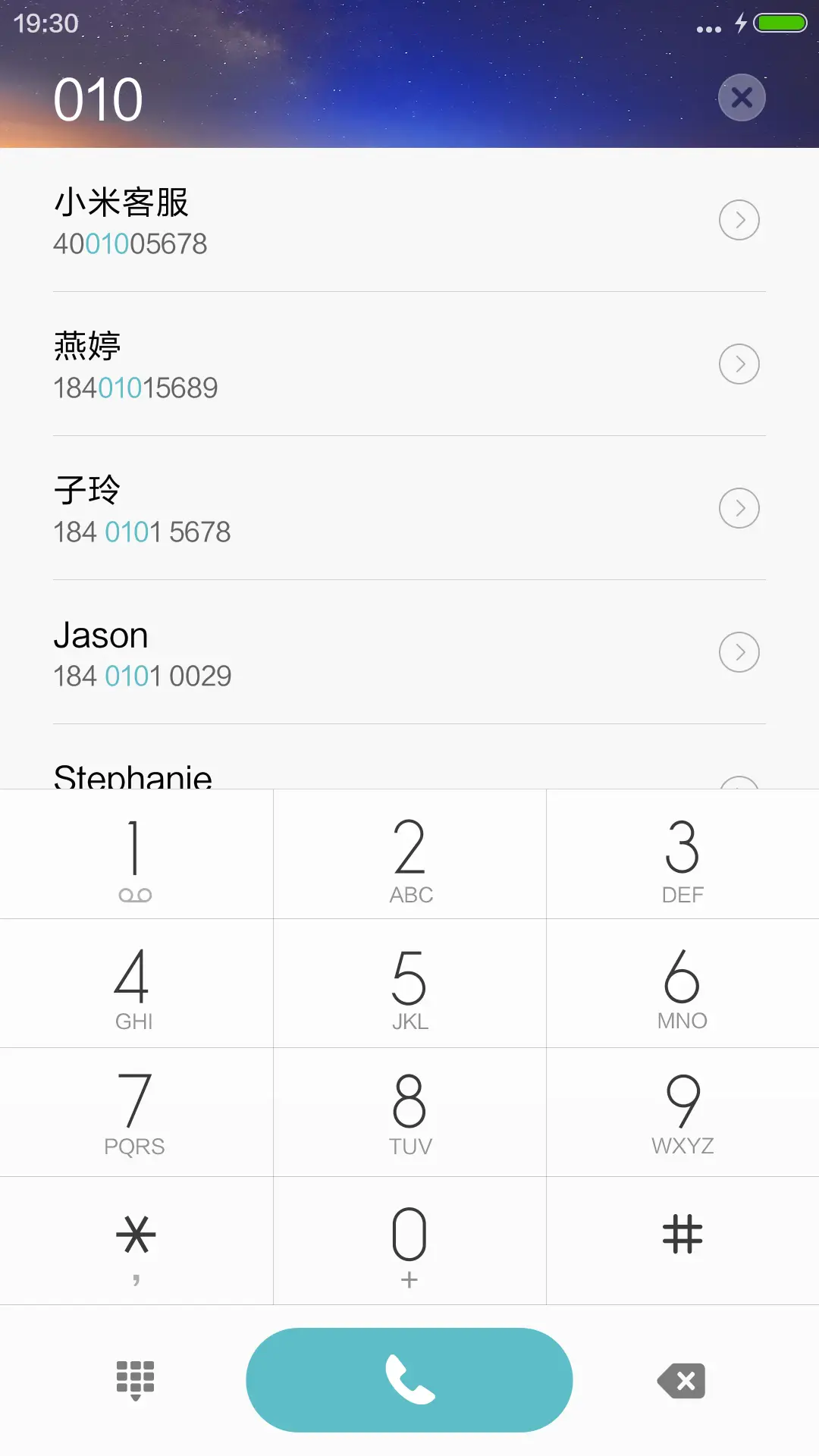
Task: Tap the hide dialpad keypad icon
Action: (x=135, y=1380)
